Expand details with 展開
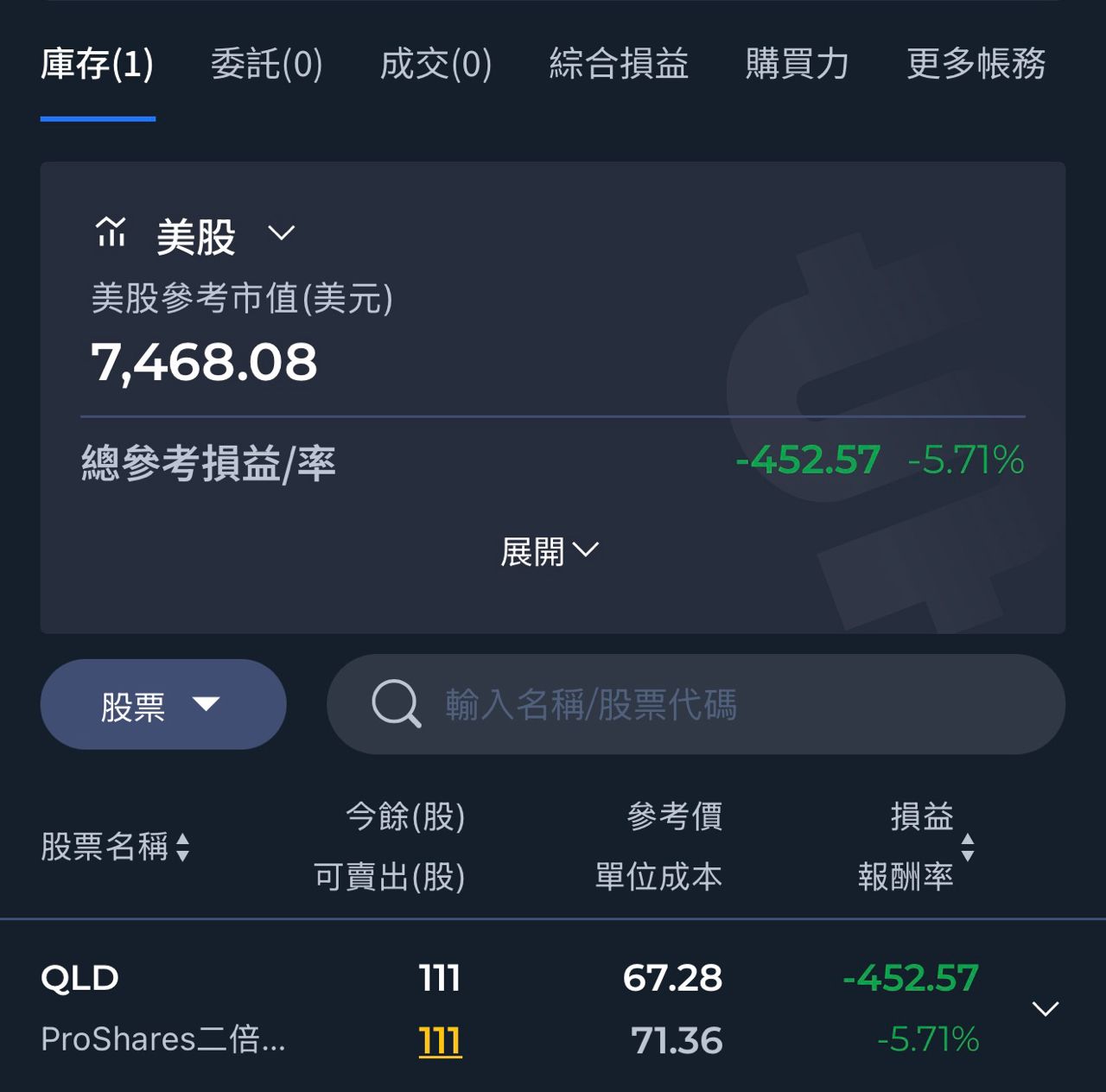The height and width of the screenshot is (1092, 1106). [x=550, y=551]
